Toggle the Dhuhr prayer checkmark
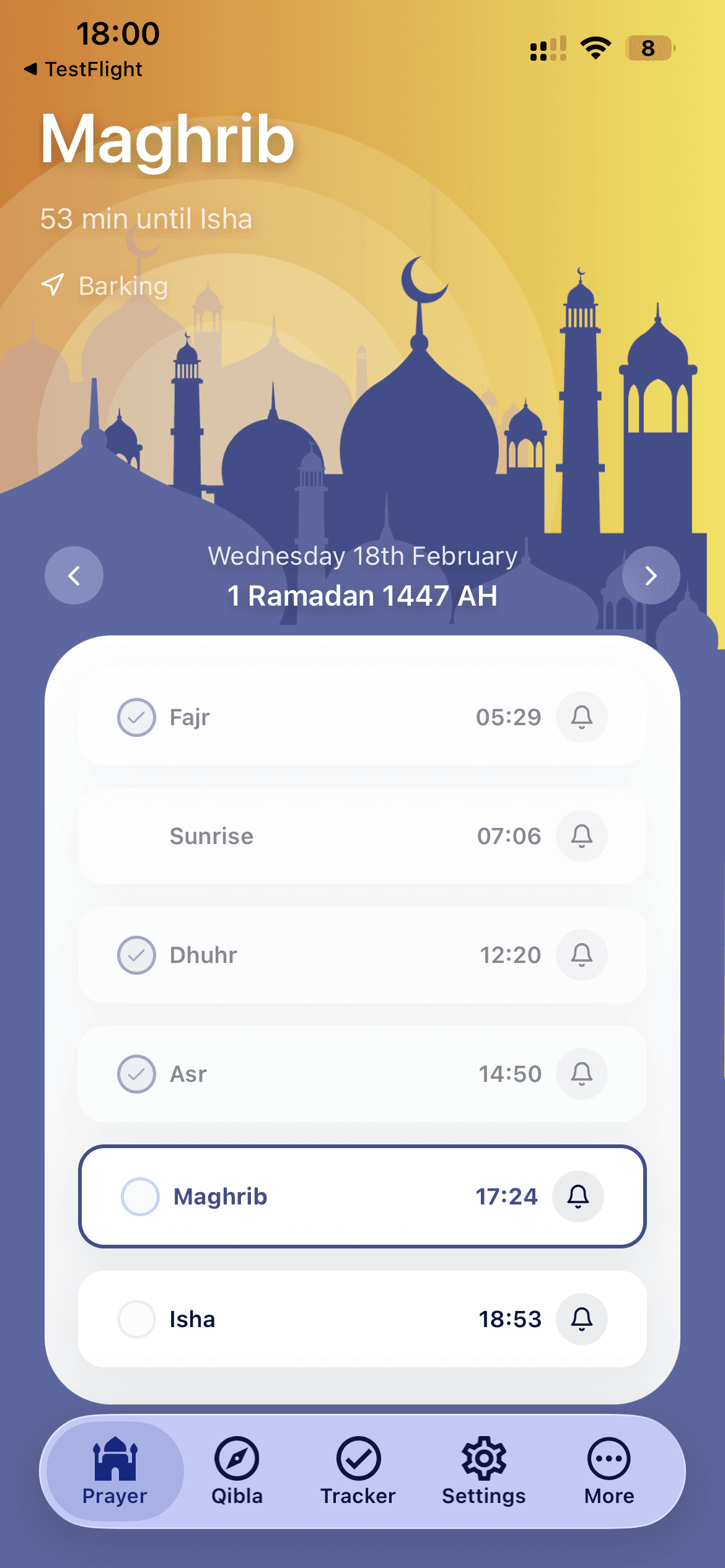This screenshot has height=1568, width=725. pyautogui.click(x=136, y=955)
